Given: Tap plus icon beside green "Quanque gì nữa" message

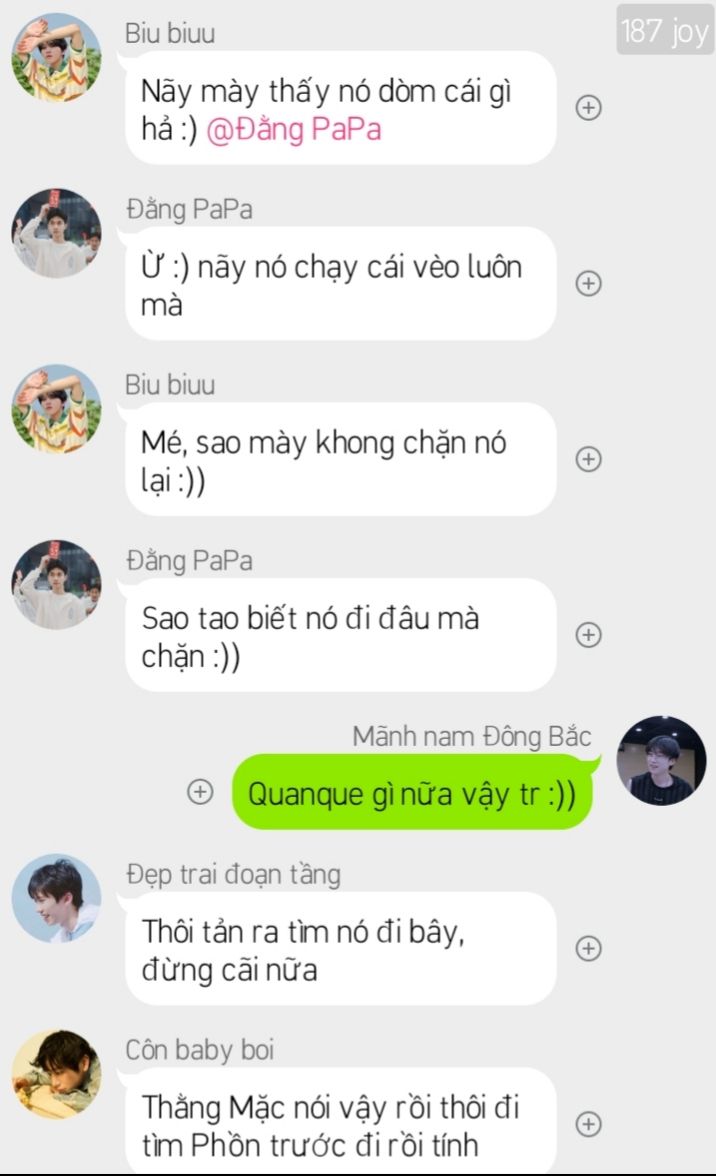Looking at the screenshot, I should coord(201,792).
